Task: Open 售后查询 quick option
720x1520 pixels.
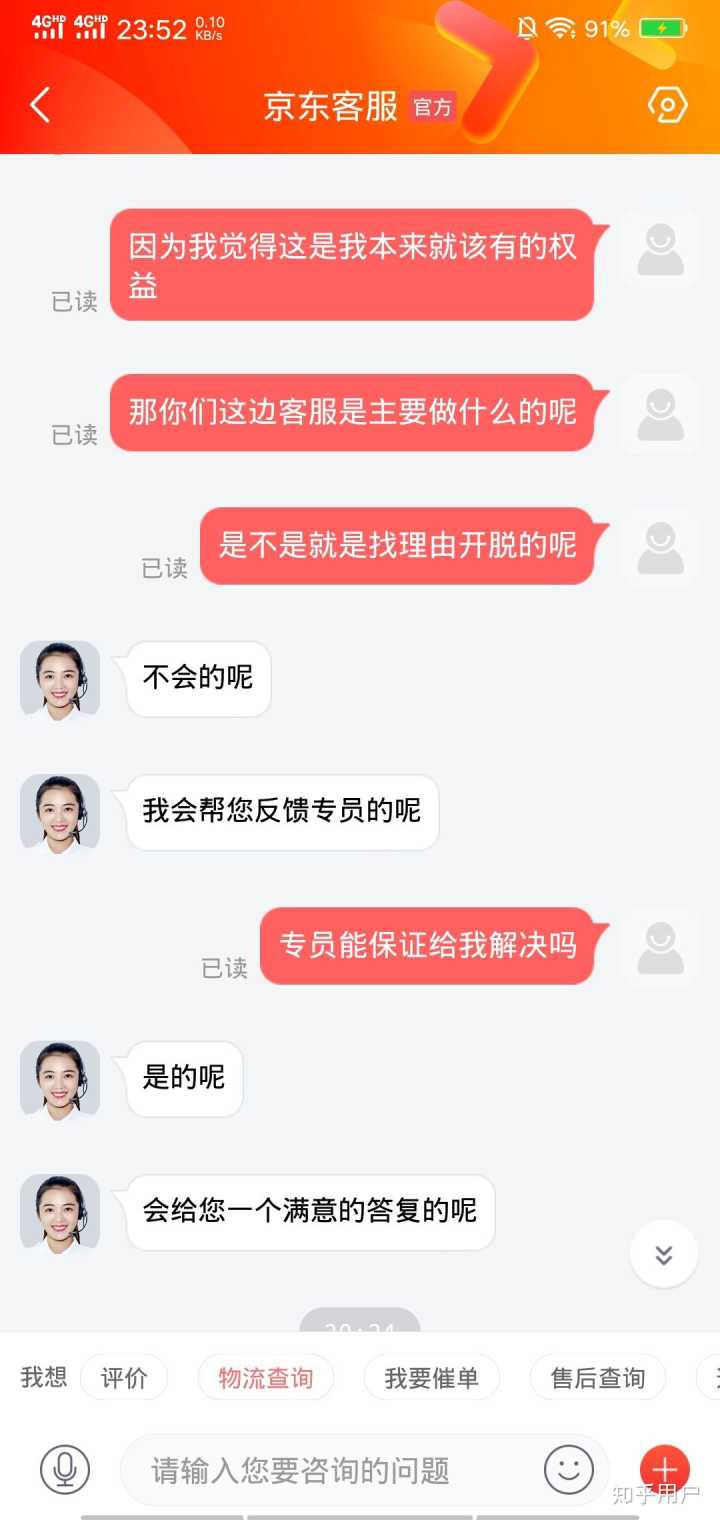Action: (598, 1378)
